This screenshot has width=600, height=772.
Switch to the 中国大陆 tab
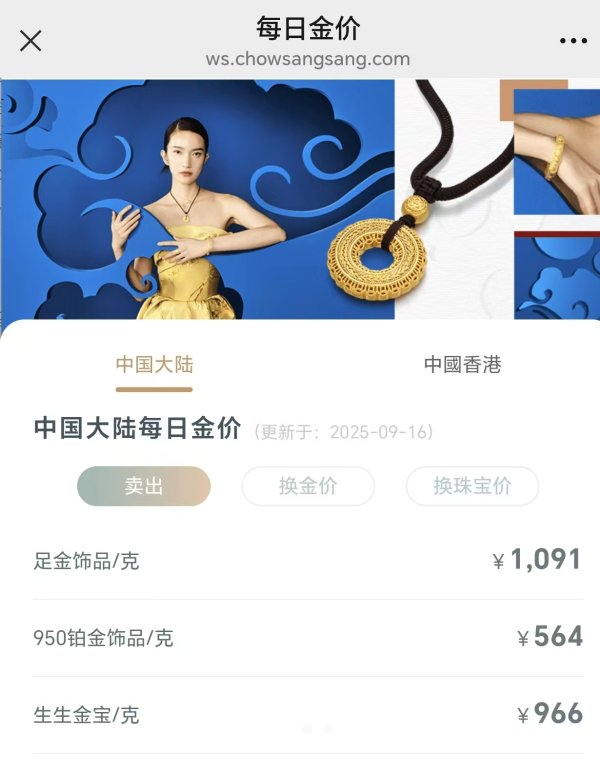tap(154, 365)
